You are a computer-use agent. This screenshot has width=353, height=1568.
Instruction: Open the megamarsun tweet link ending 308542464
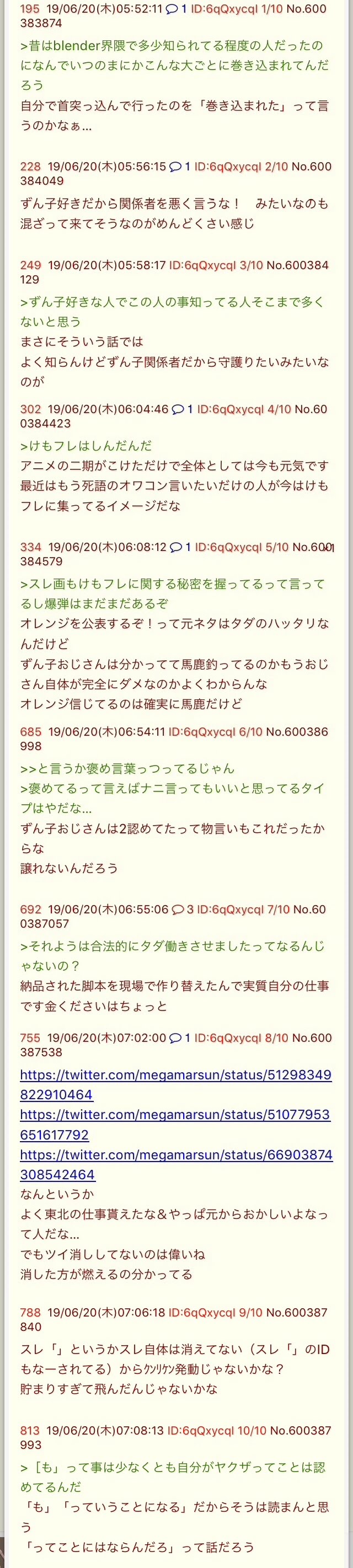click(175, 1164)
